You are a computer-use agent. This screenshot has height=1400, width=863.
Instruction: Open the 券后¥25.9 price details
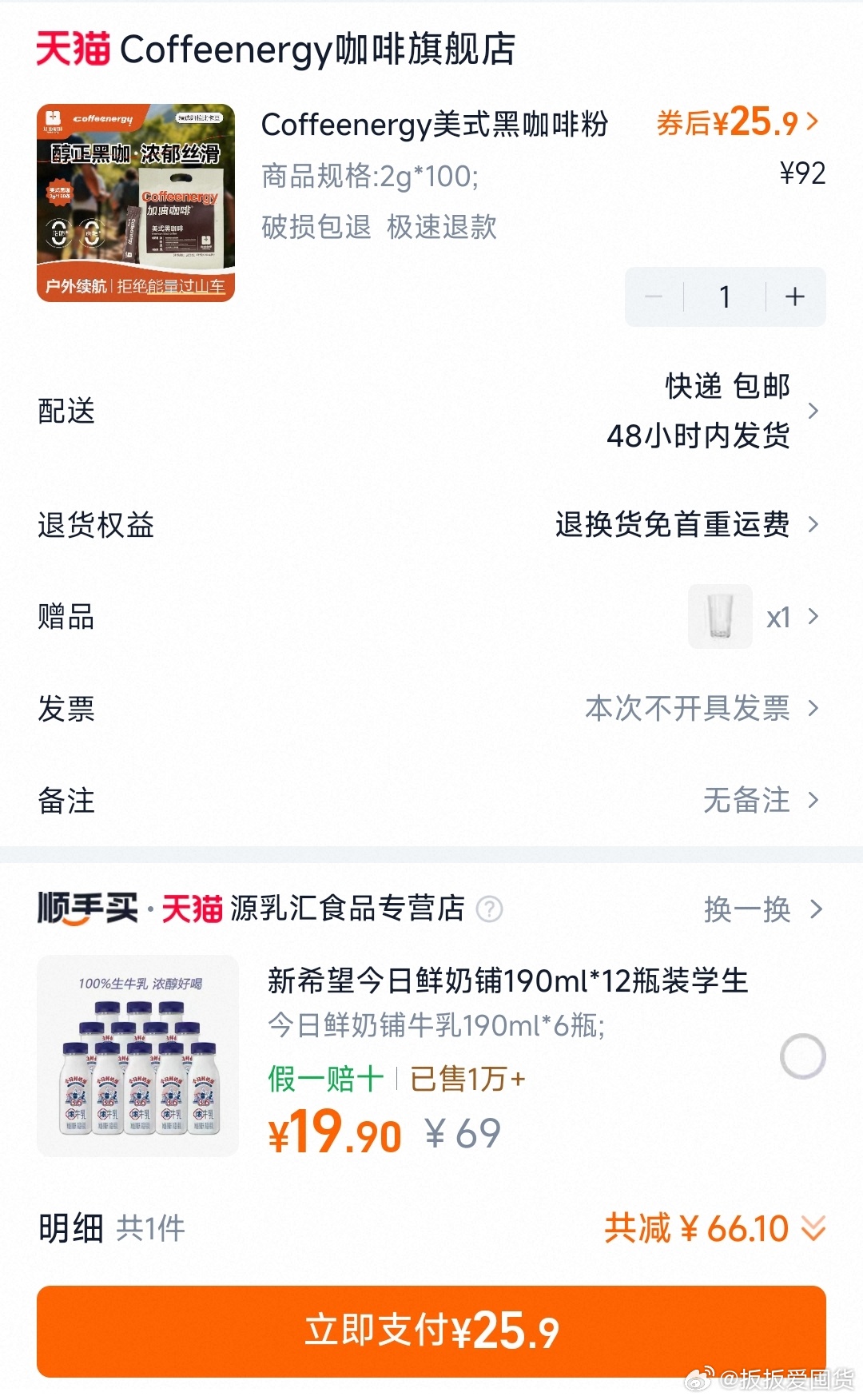click(x=737, y=123)
